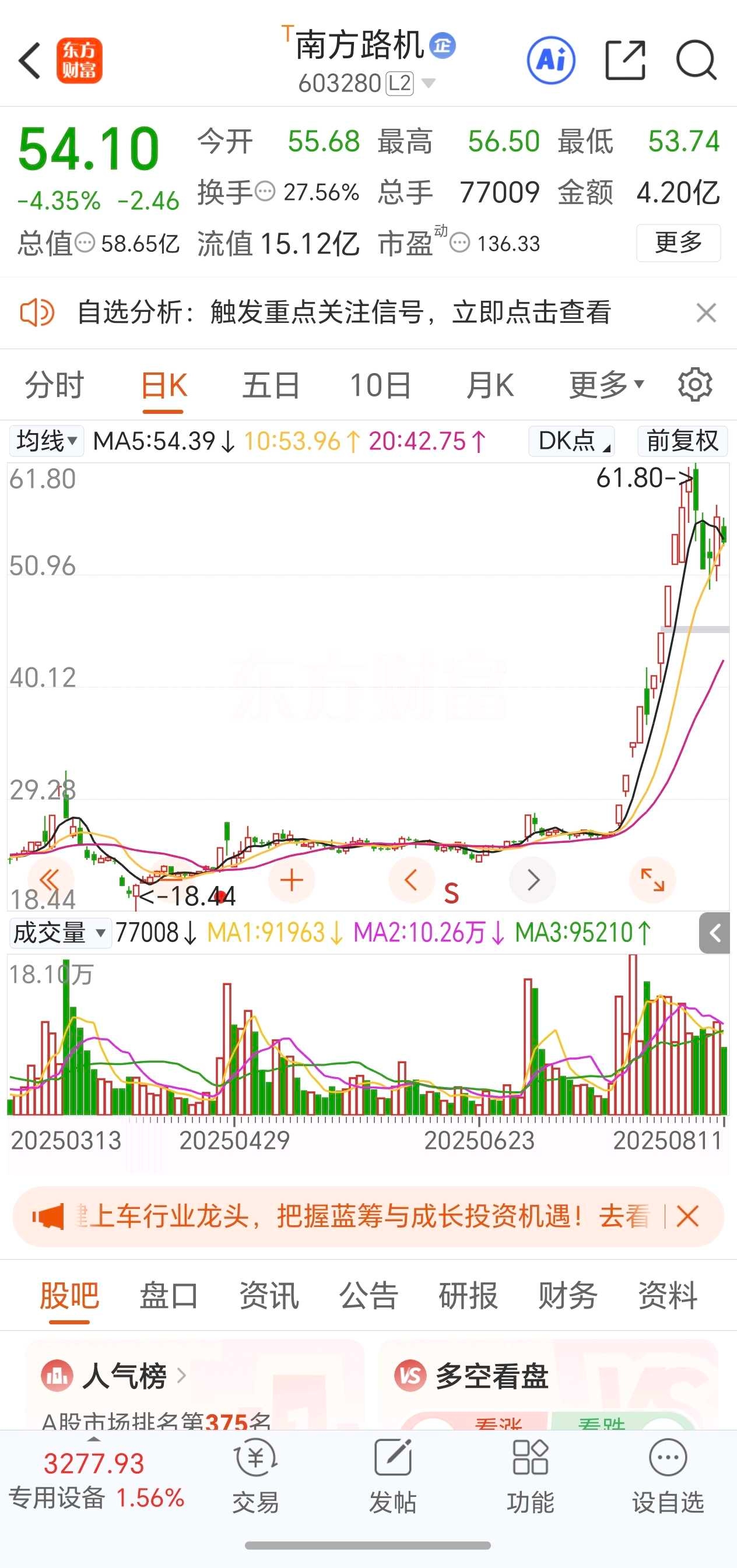
Task: Share this stock page
Action: coord(625,60)
